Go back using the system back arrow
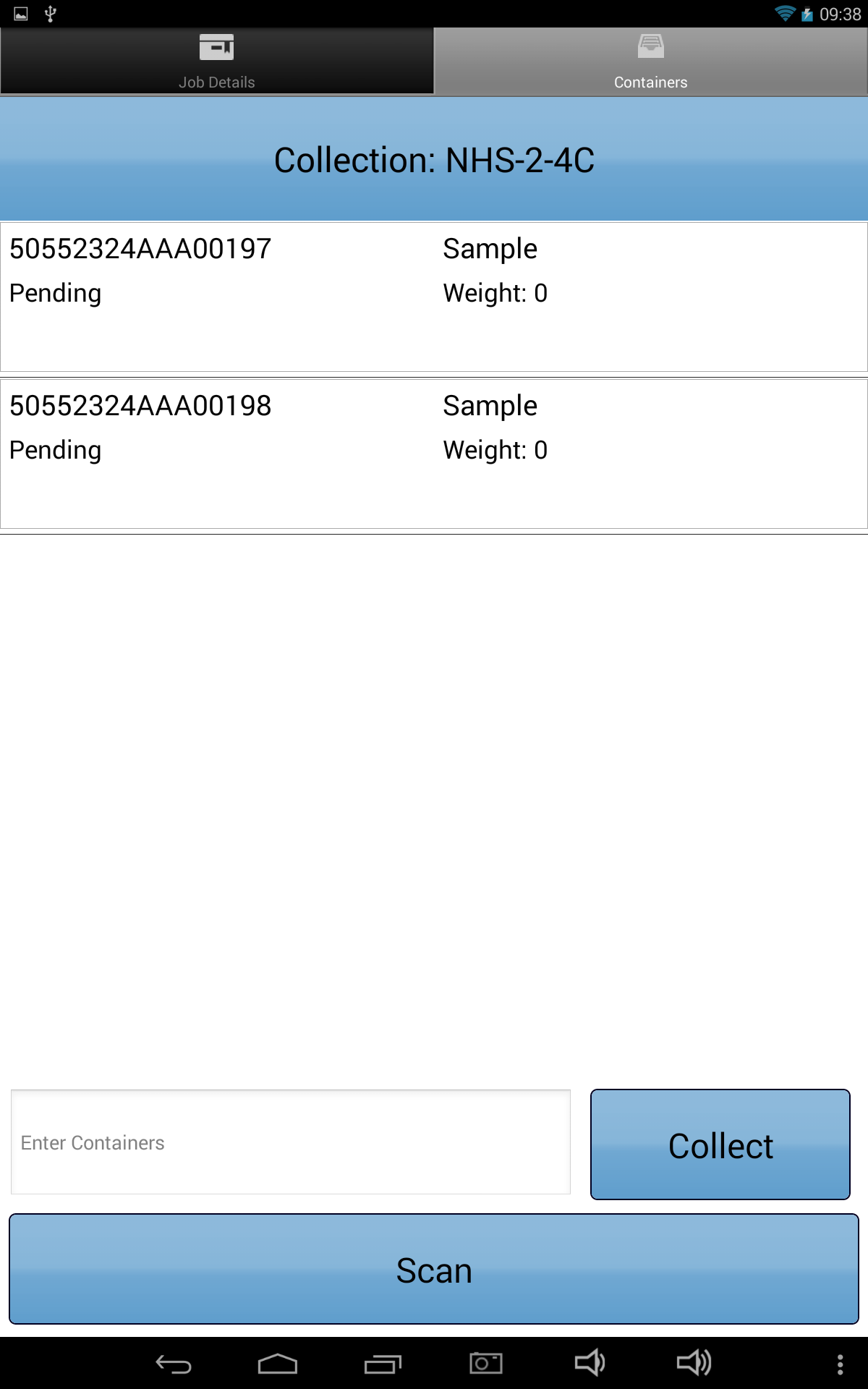 (x=174, y=1364)
